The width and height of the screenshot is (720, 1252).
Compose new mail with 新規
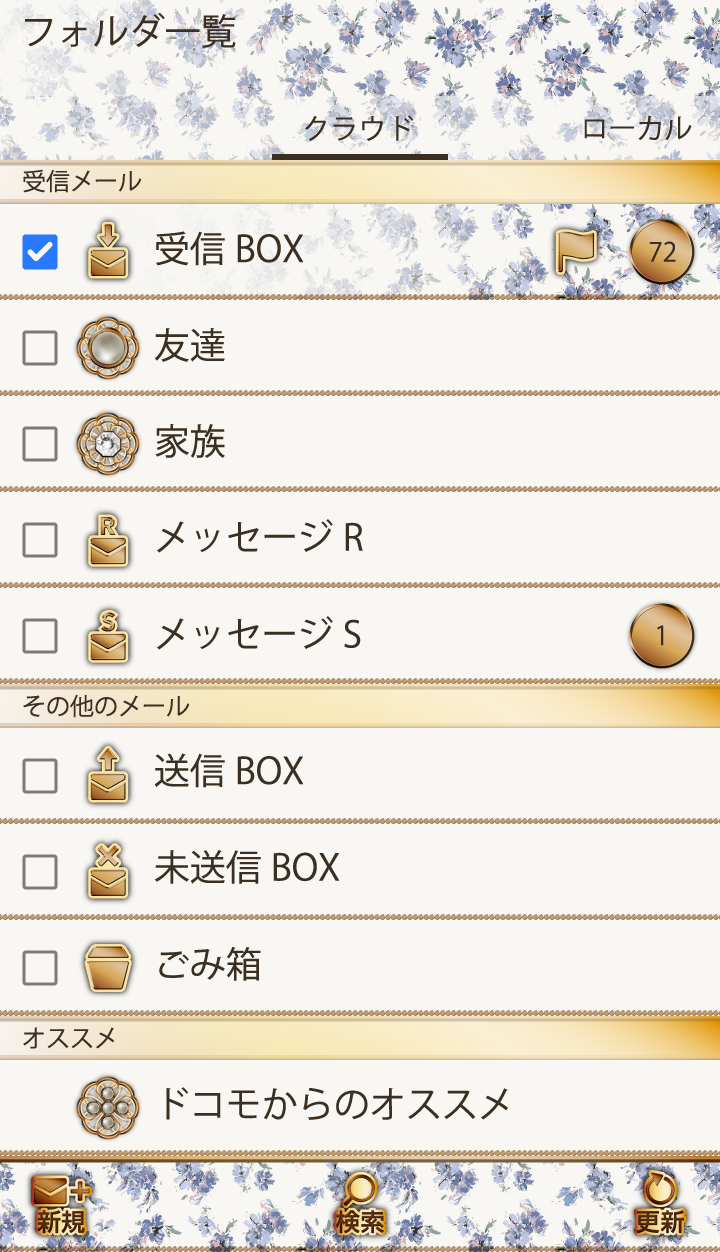point(61,1205)
